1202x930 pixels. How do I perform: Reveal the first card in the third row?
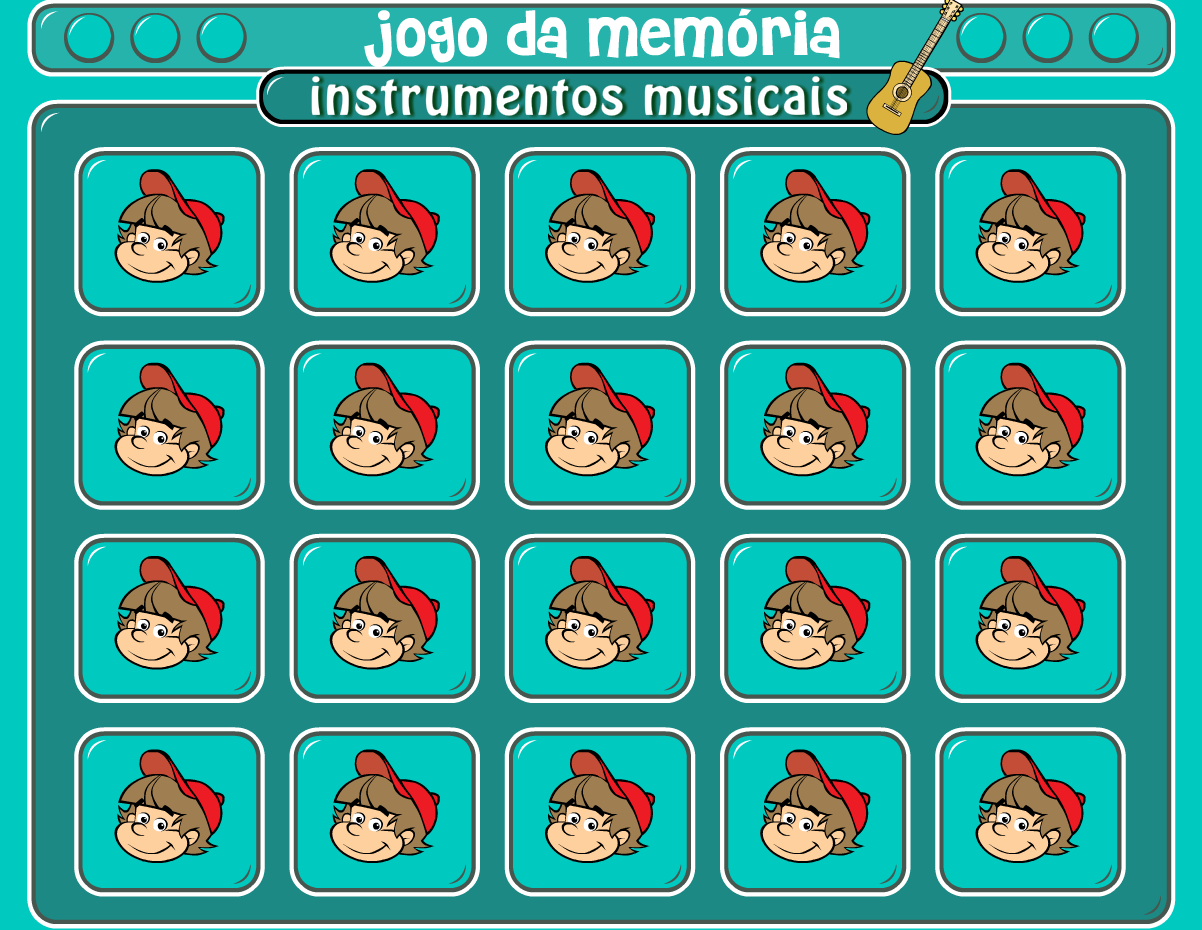(x=169, y=618)
